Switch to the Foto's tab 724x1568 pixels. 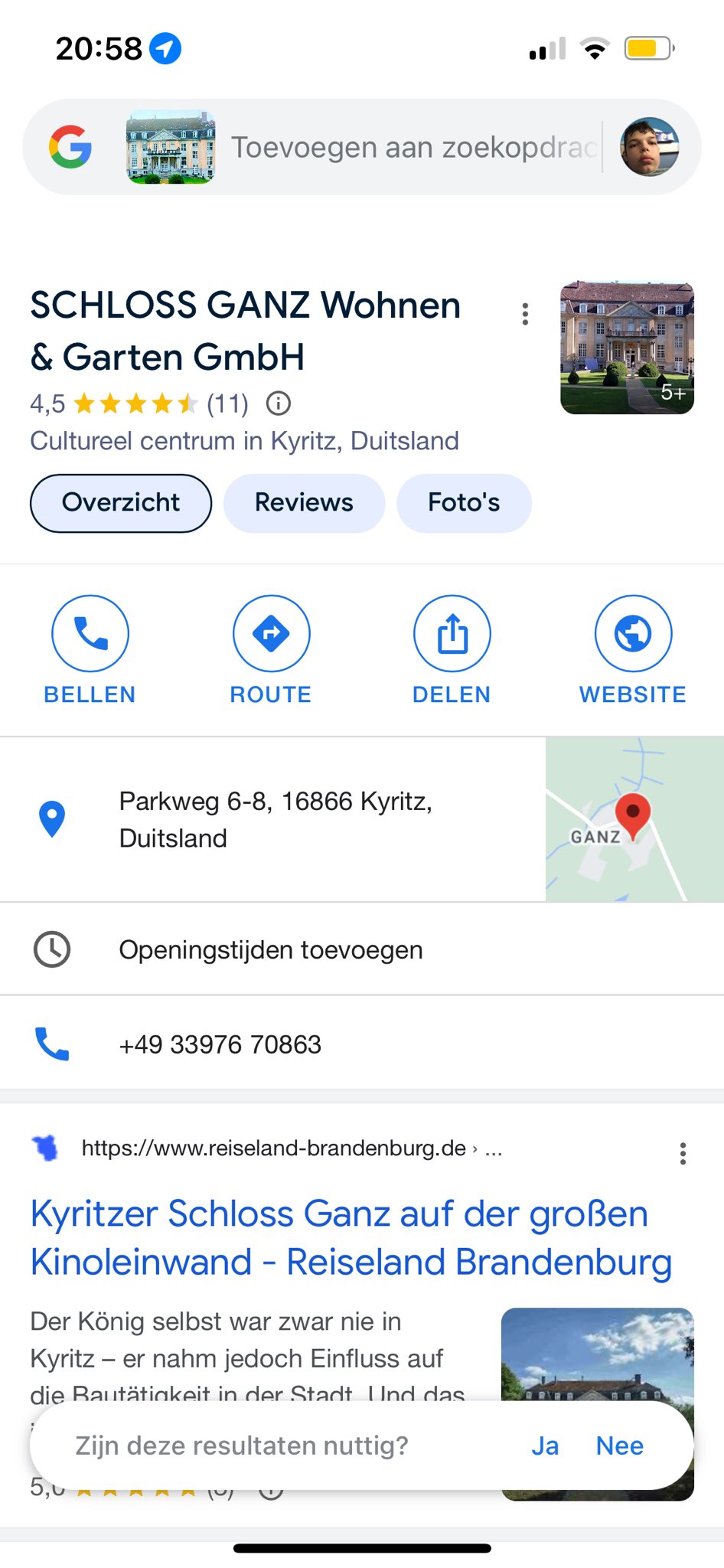point(464,503)
